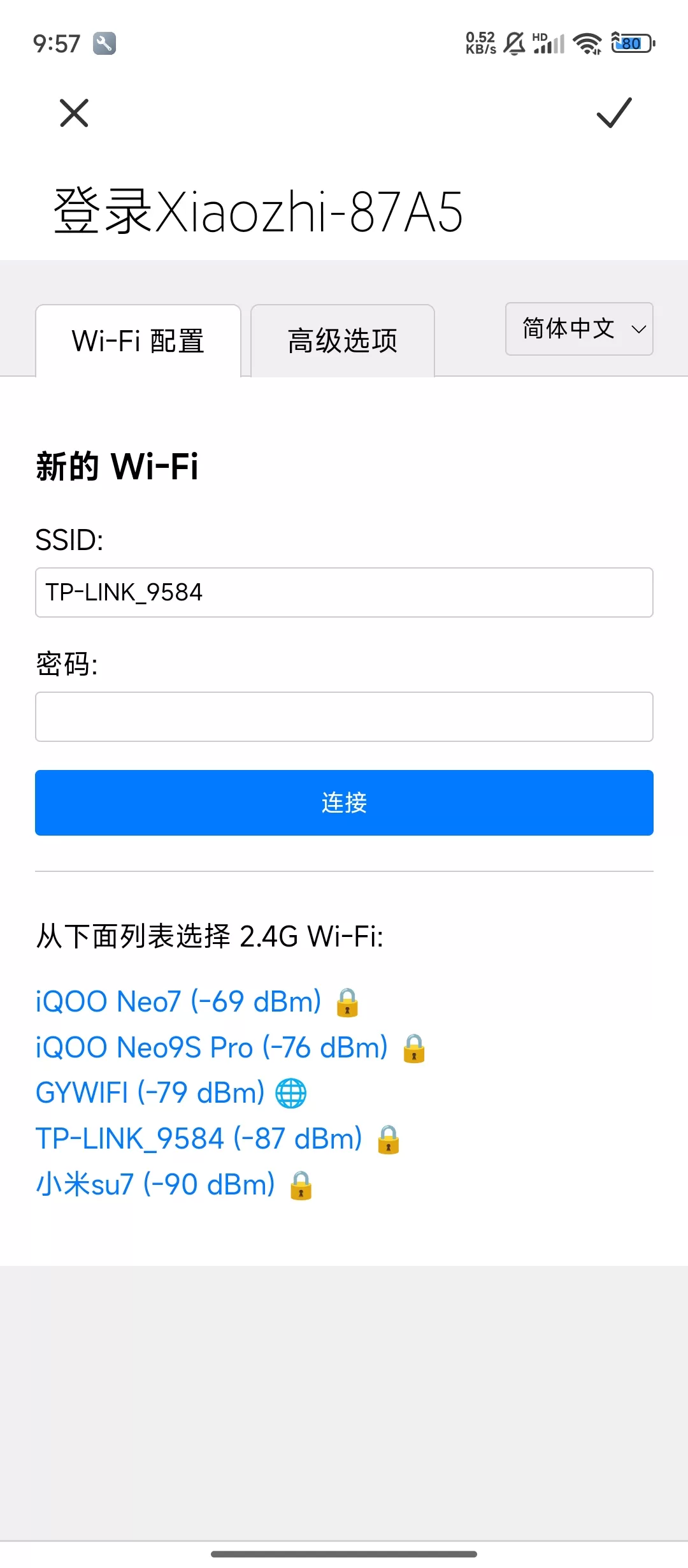Select the Wi-Fi 配置 tab
688x1568 pixels.
pyautogui.click(x=138, y=341)
